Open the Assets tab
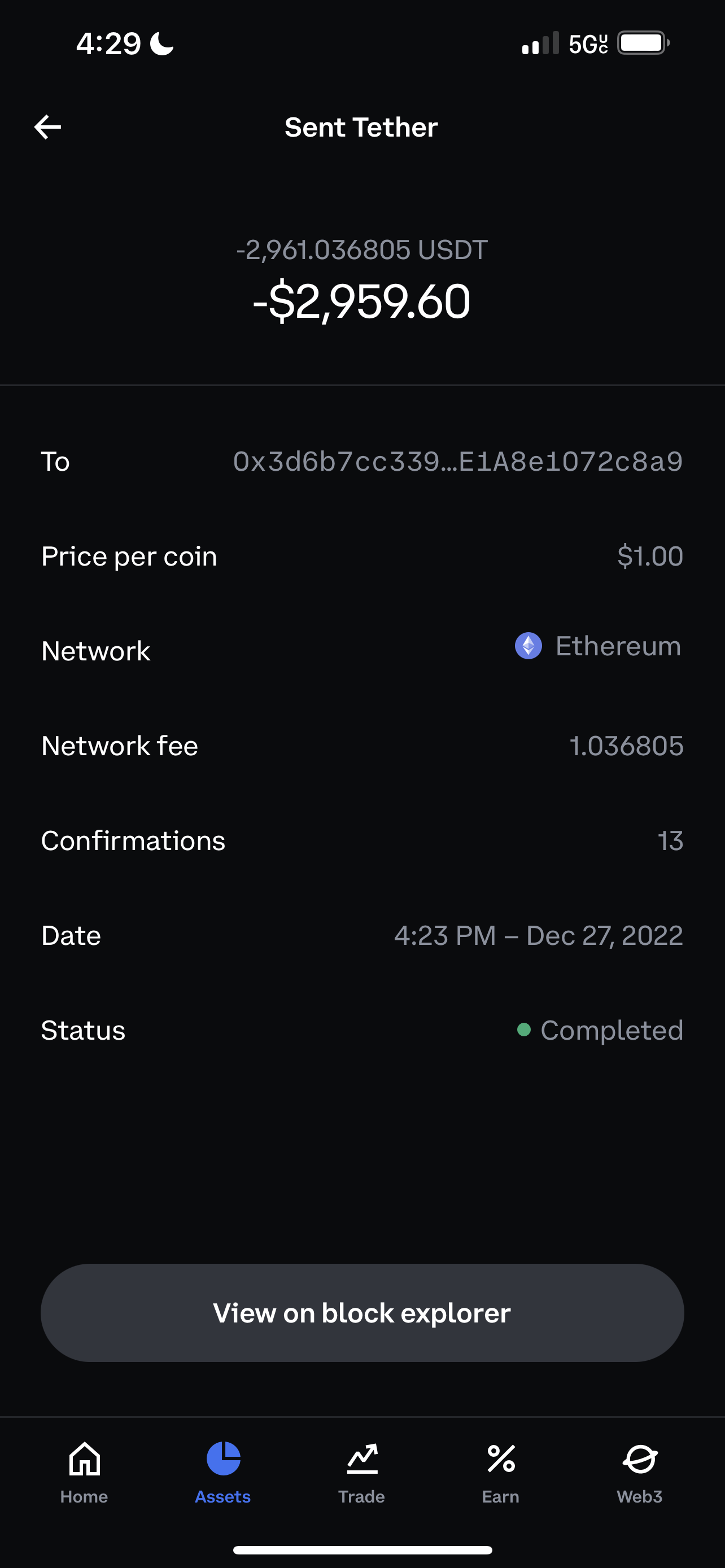The height and width of the screenshot is (1568, 725). pos(223,1473)
